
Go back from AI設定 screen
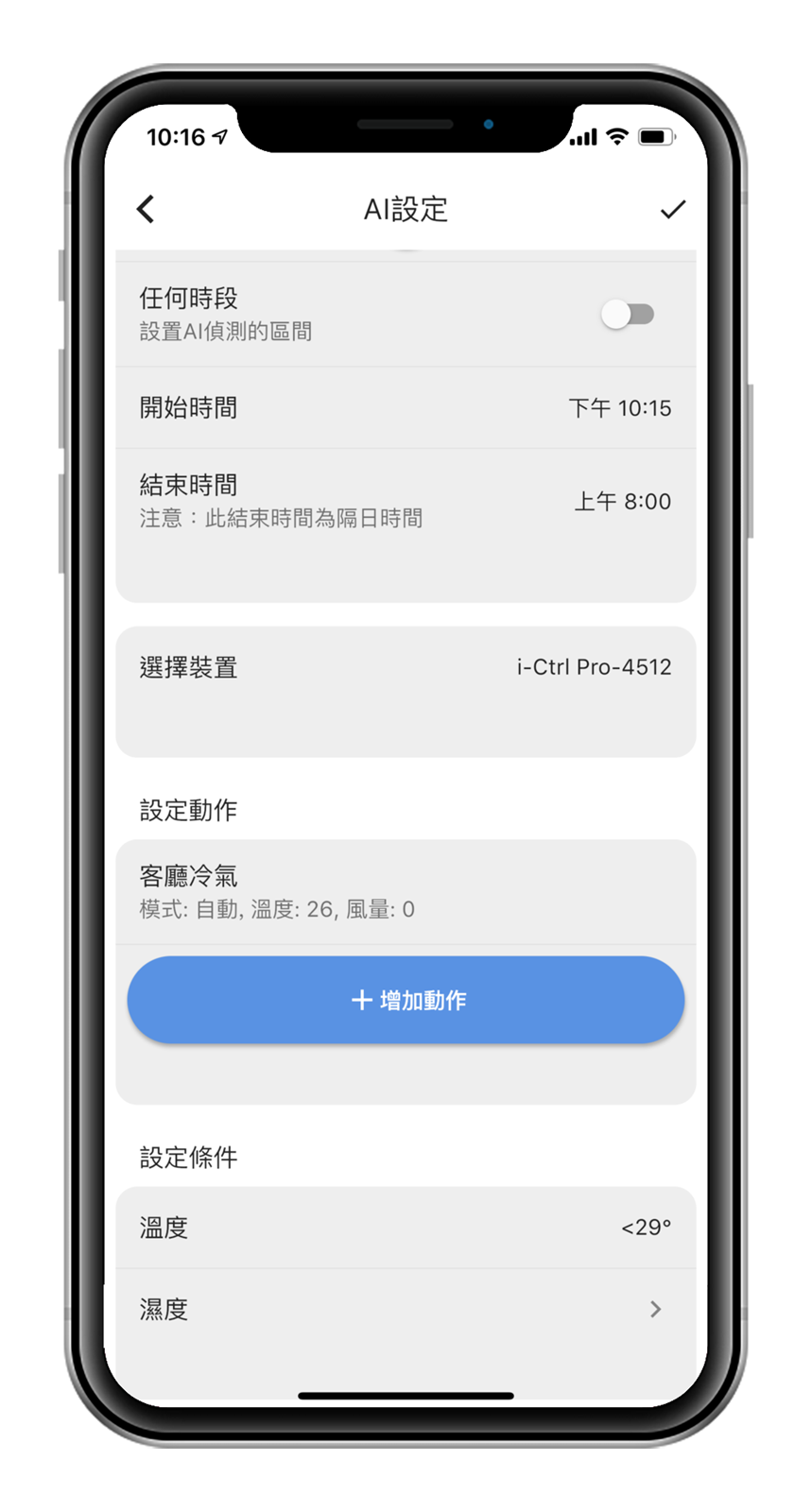click(146, 209)
